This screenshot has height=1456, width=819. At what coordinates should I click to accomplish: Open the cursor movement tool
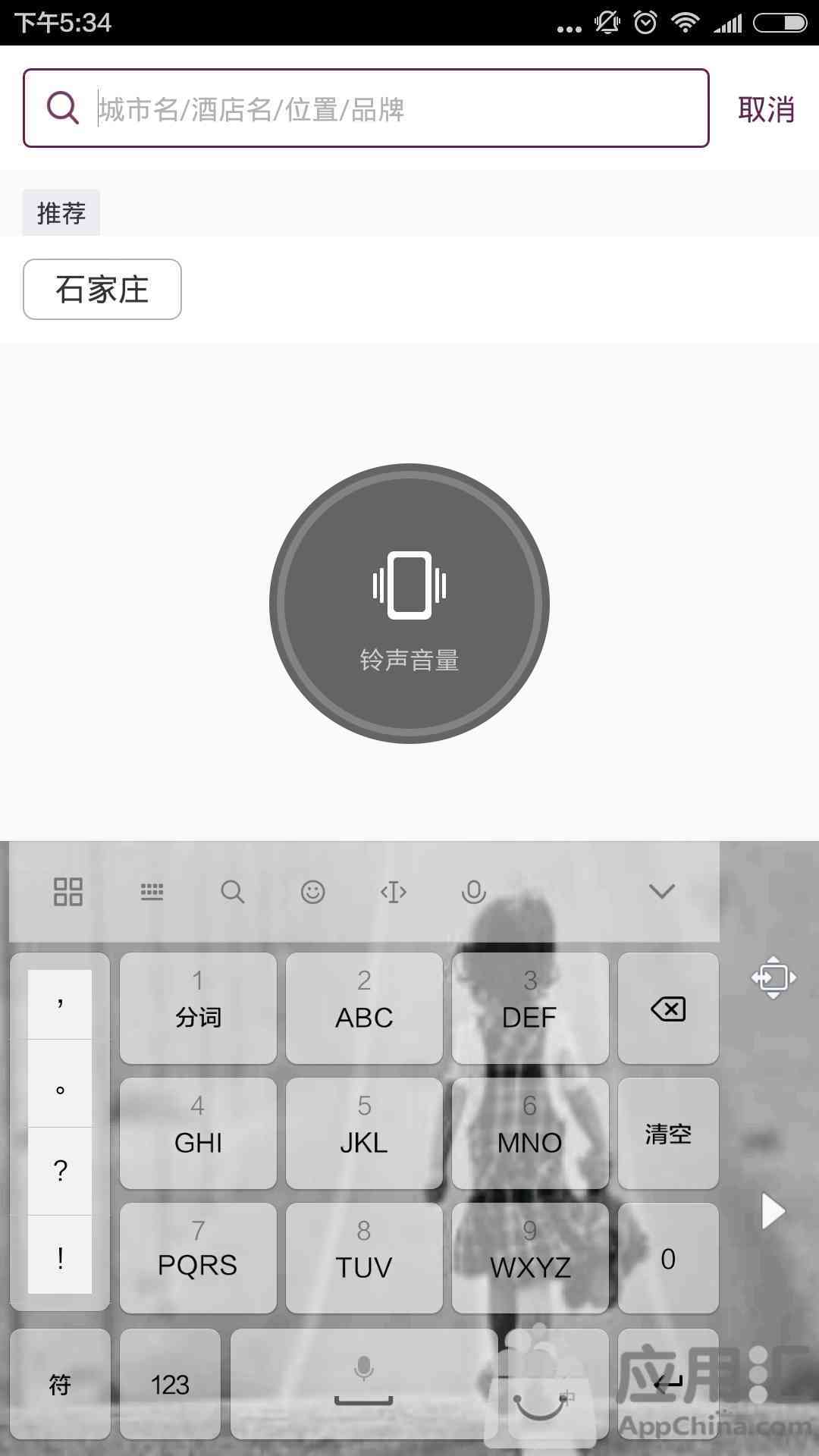pos(393,892)
